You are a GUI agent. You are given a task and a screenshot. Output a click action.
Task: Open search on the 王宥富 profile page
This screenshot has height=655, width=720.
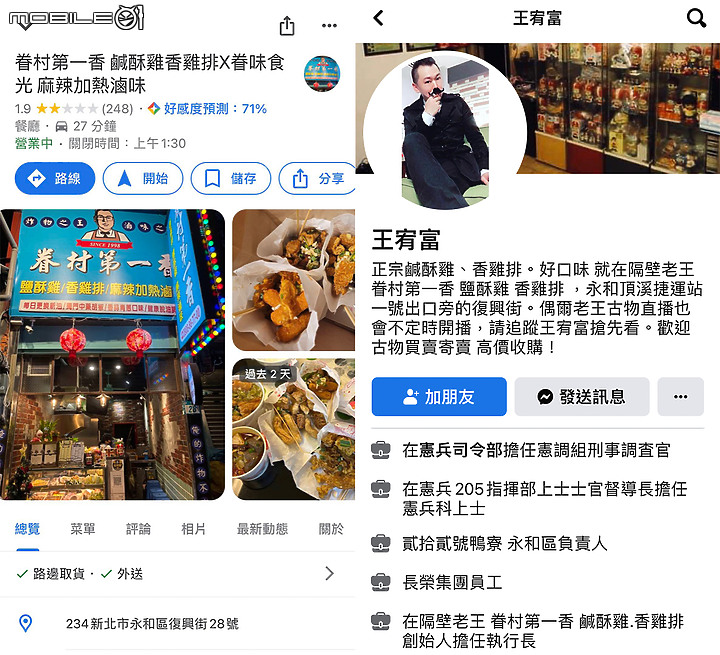(696, 18)
